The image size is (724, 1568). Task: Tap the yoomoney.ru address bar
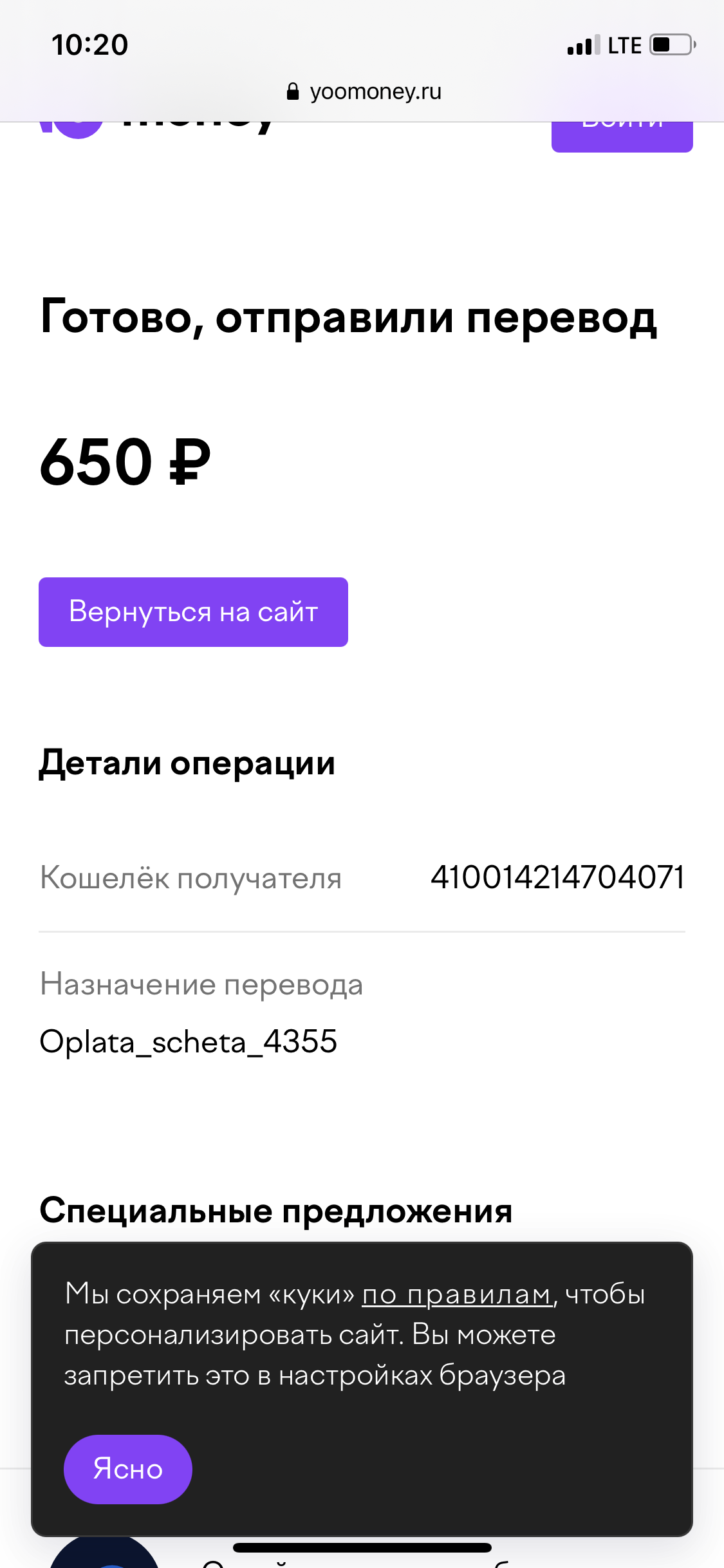[x=364, y=92]
